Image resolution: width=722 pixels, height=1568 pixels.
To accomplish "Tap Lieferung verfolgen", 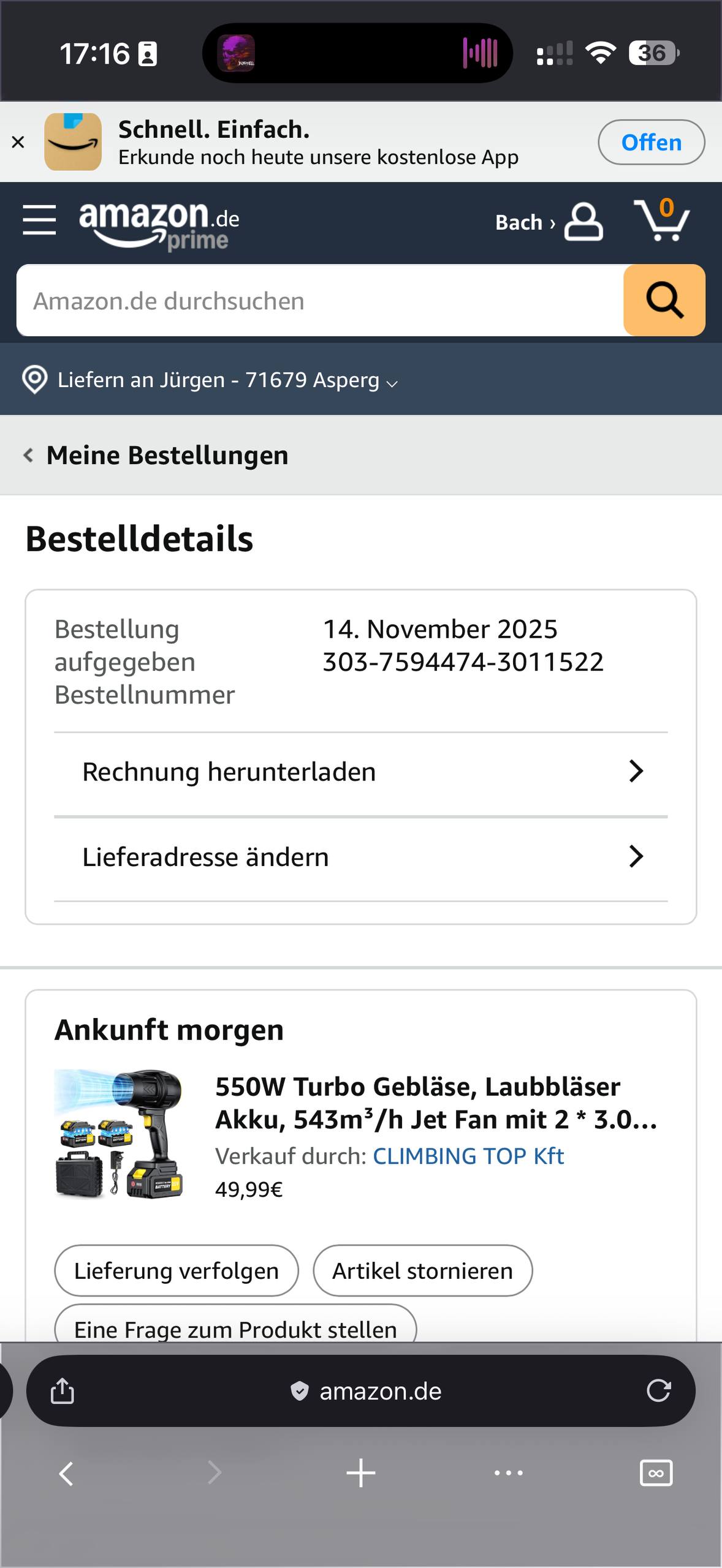I will 177,1271.
